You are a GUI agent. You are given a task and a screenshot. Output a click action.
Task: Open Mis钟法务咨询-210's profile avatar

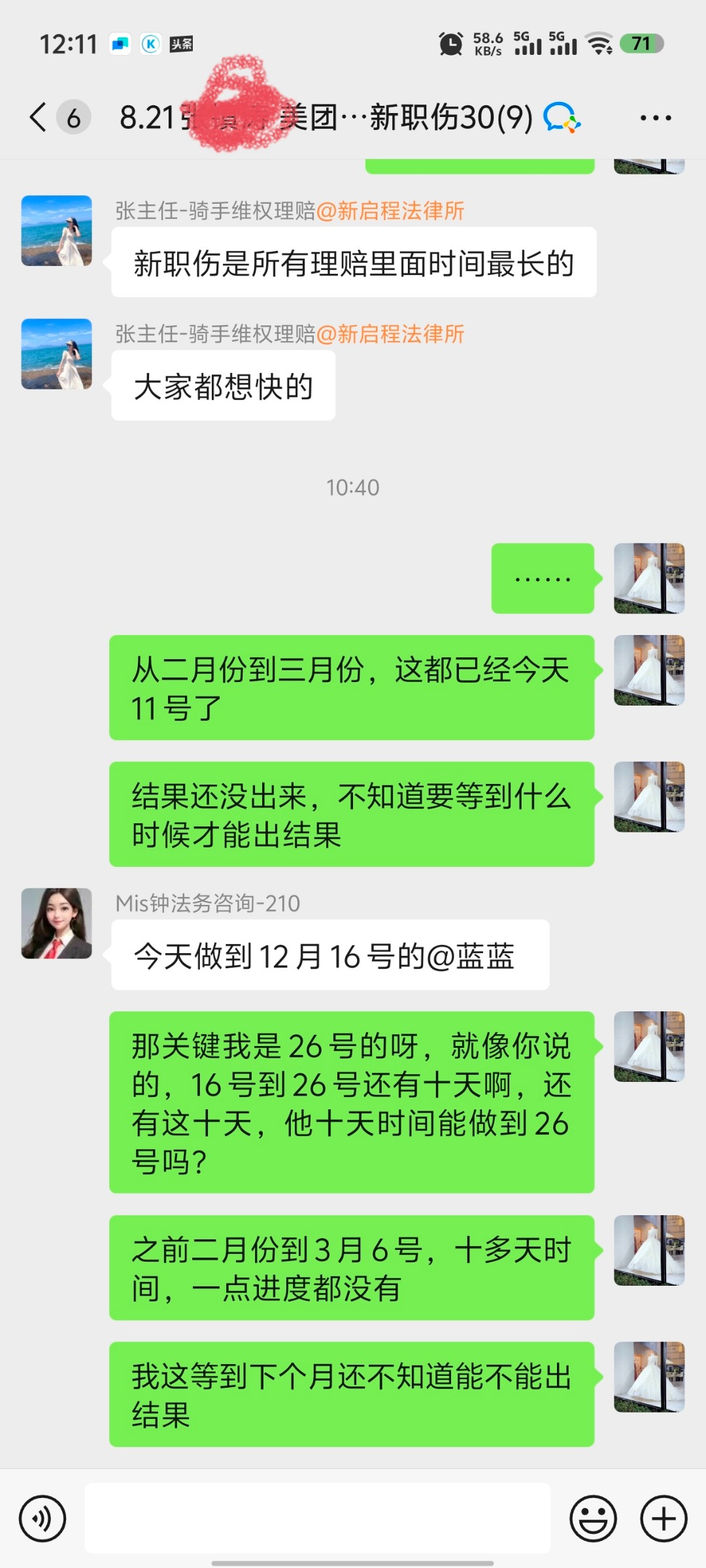click(x=57, y=923)
